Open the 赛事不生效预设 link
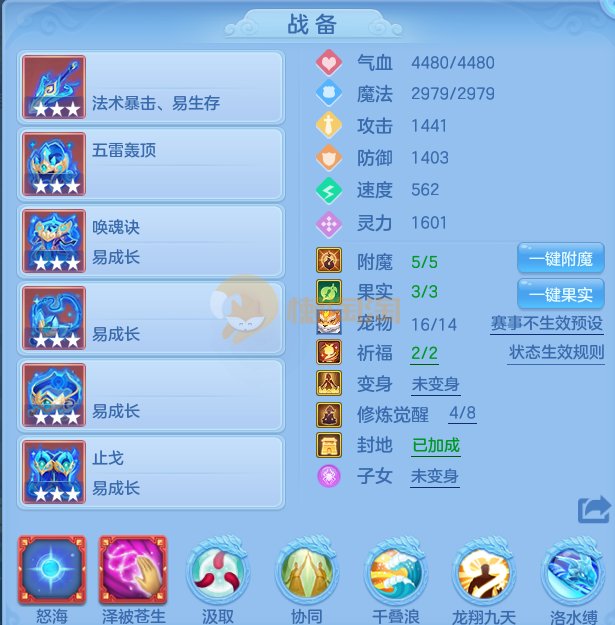615x625 pixels. [547, 324]
